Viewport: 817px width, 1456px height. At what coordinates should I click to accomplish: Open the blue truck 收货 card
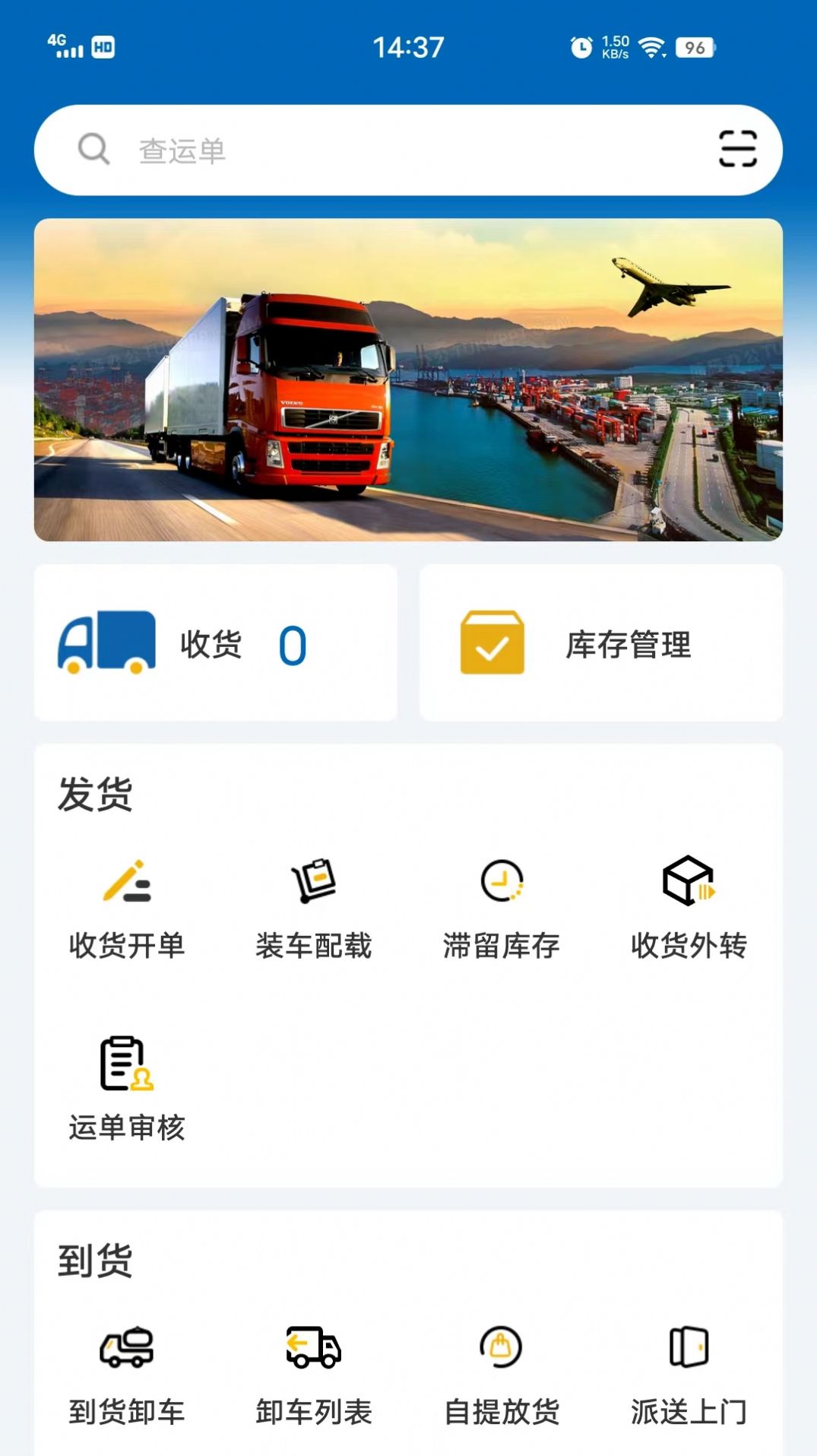[x=214, y=642]
